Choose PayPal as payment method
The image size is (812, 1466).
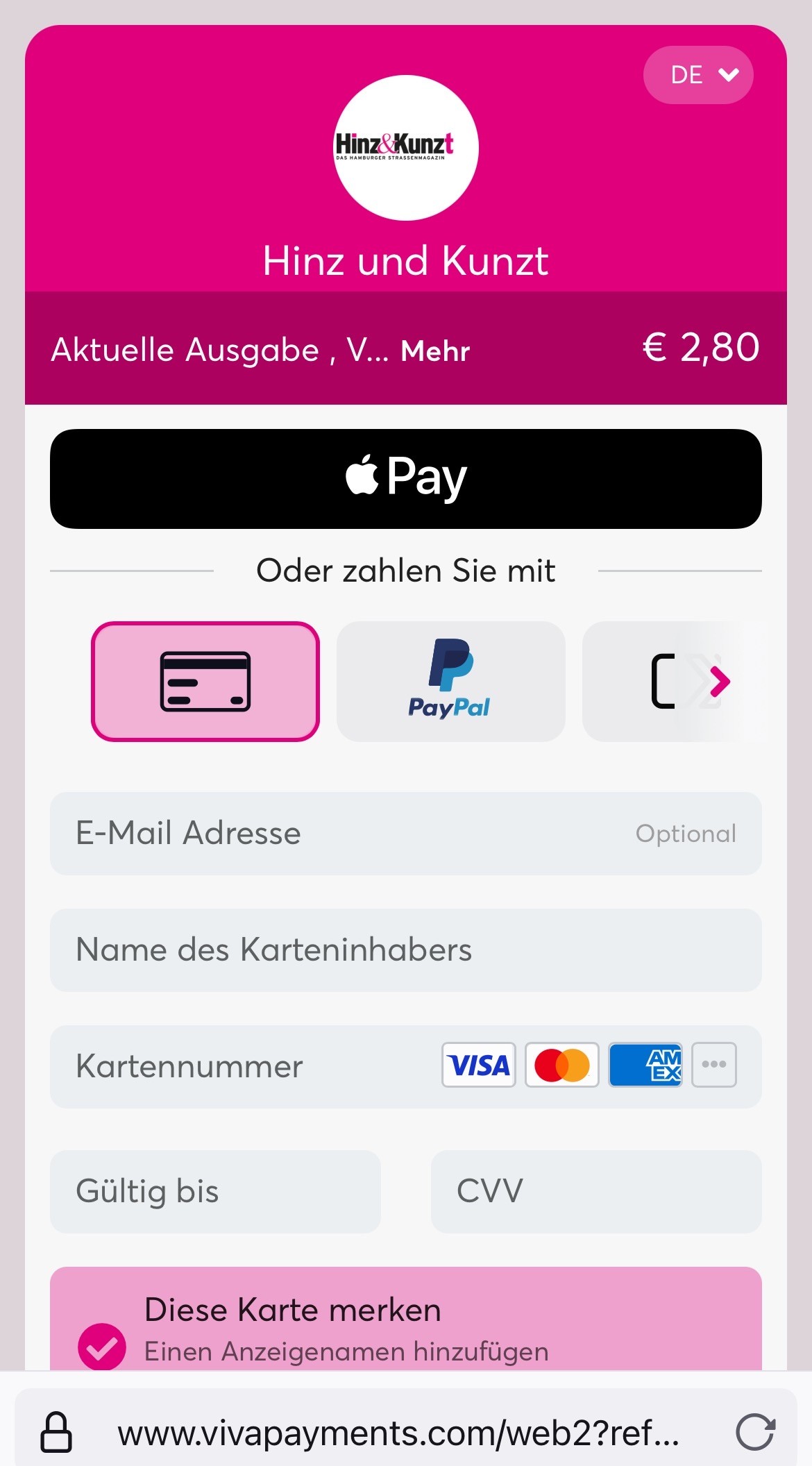click(x=451, y=682)
